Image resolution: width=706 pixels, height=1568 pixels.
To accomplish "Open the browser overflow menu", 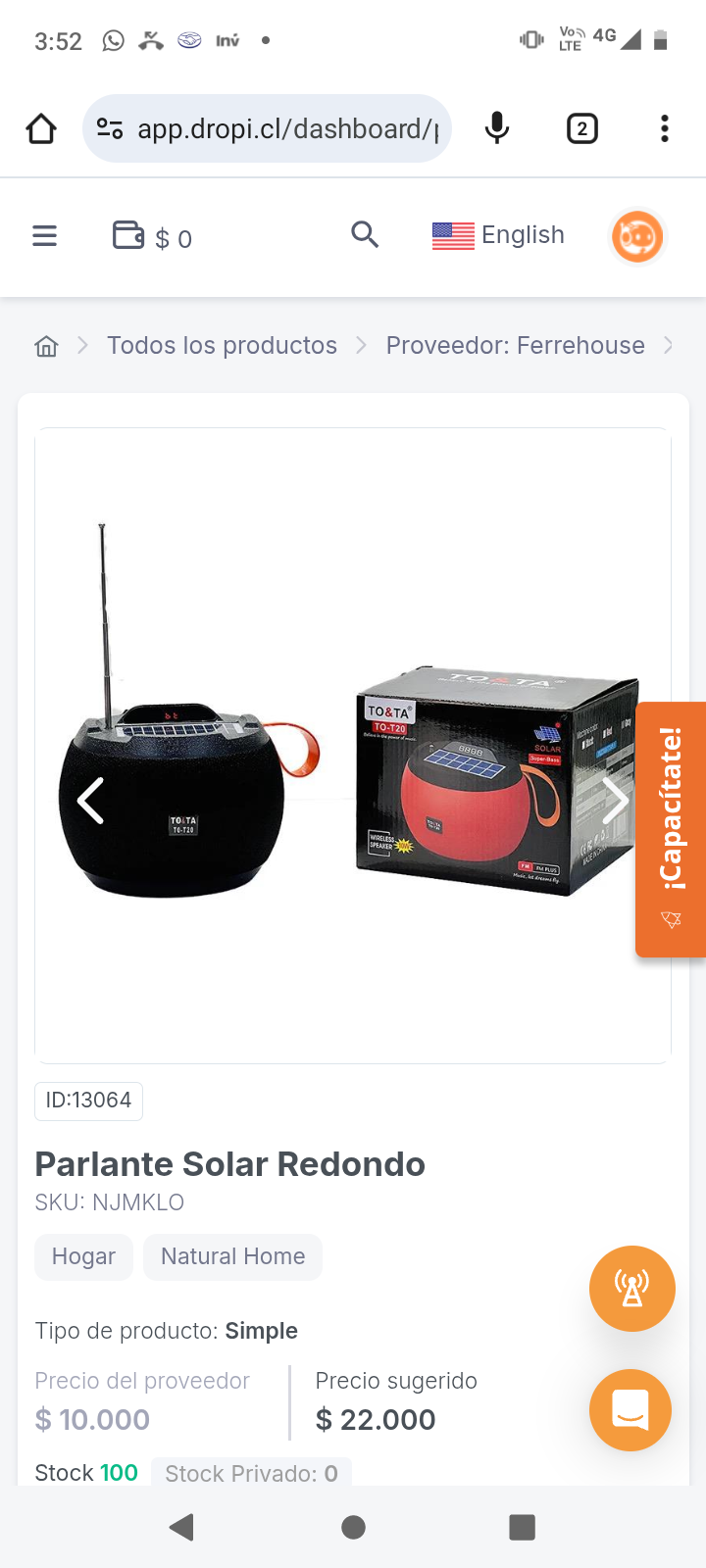I will (x=664, y=128).
